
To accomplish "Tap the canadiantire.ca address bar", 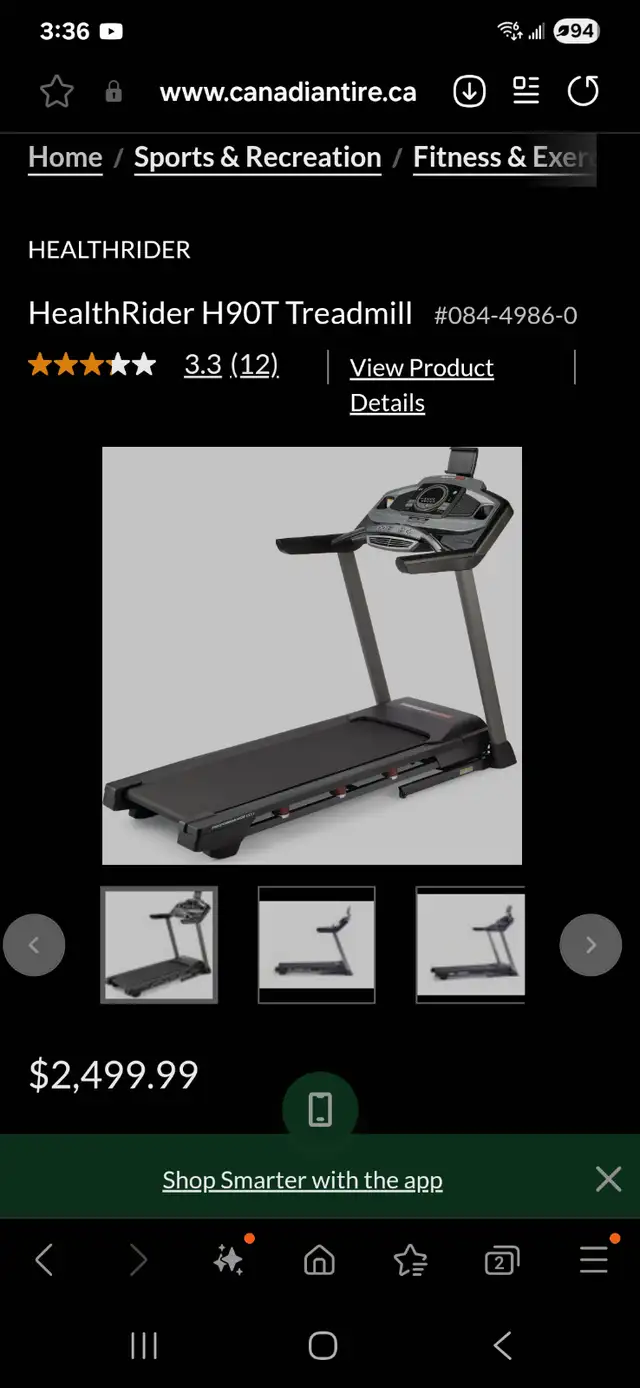I will (x=288, y=92).
